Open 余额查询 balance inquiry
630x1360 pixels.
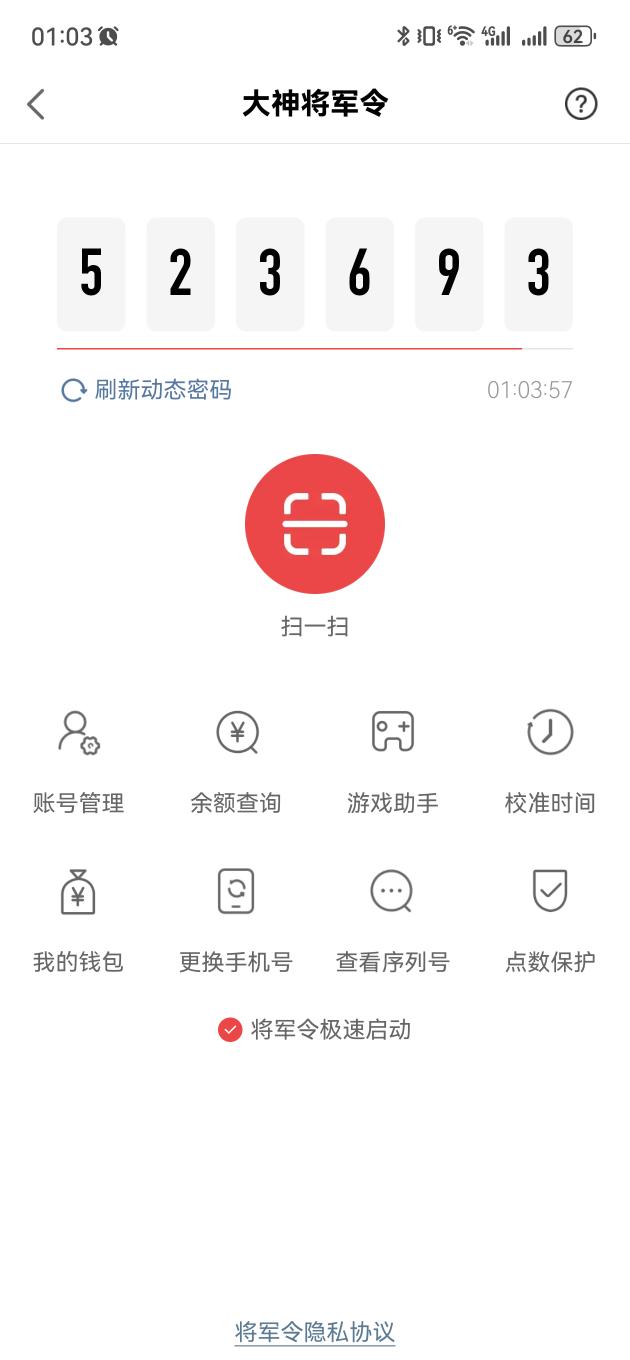[236, 761]
